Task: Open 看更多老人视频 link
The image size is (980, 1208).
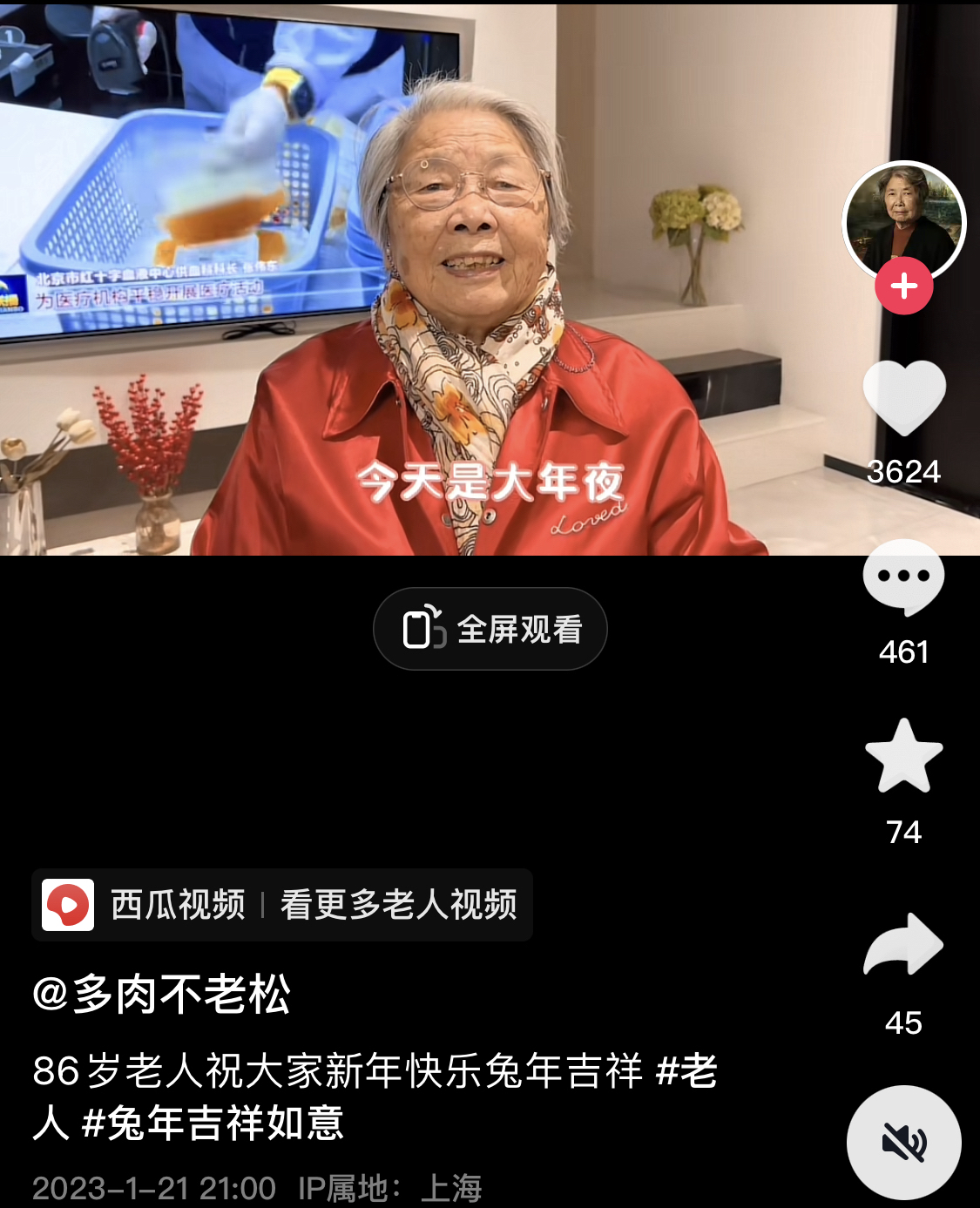Action: point(398,906)
